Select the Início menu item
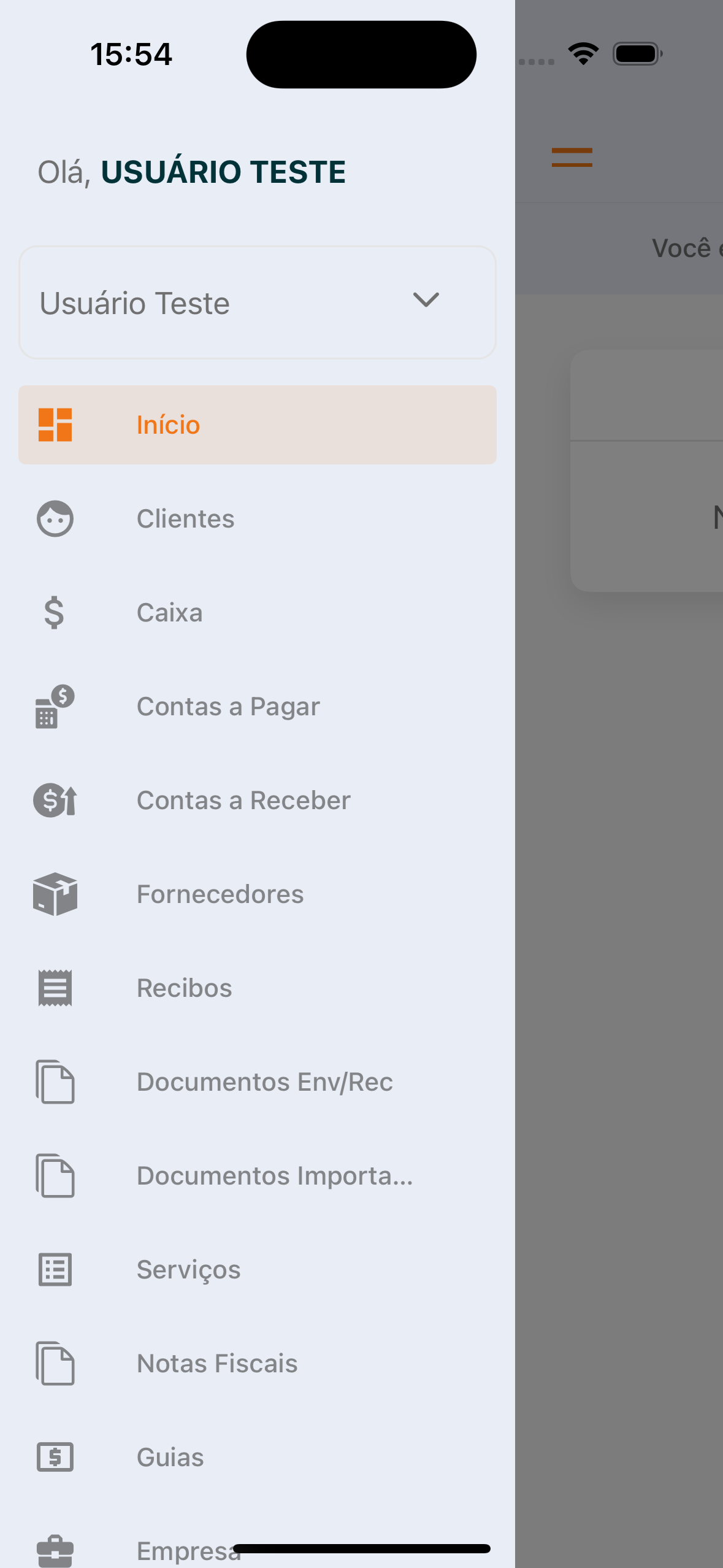 coord(257,425)
